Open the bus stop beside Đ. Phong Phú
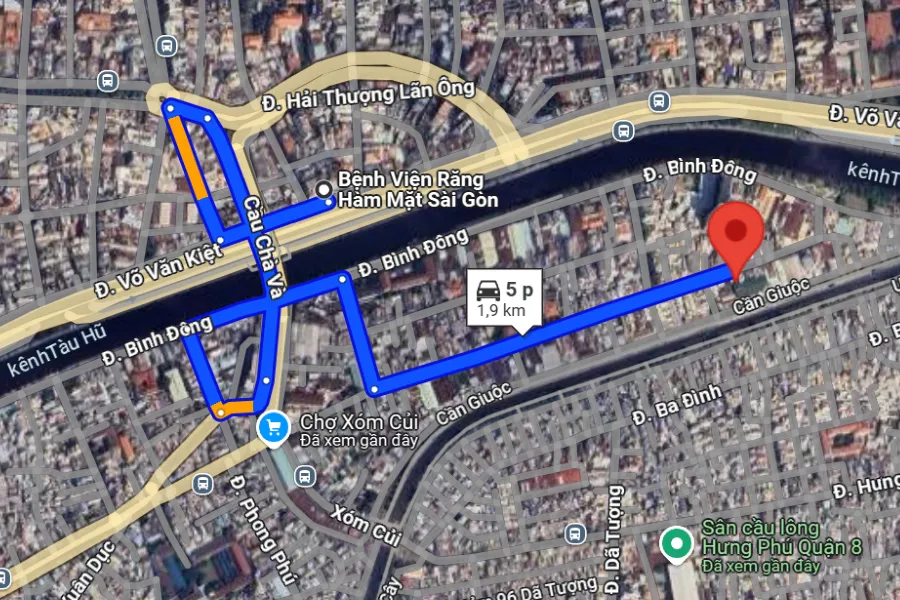Image resolution: width=900 pixels, height=600 pixels. coord(203,483)
